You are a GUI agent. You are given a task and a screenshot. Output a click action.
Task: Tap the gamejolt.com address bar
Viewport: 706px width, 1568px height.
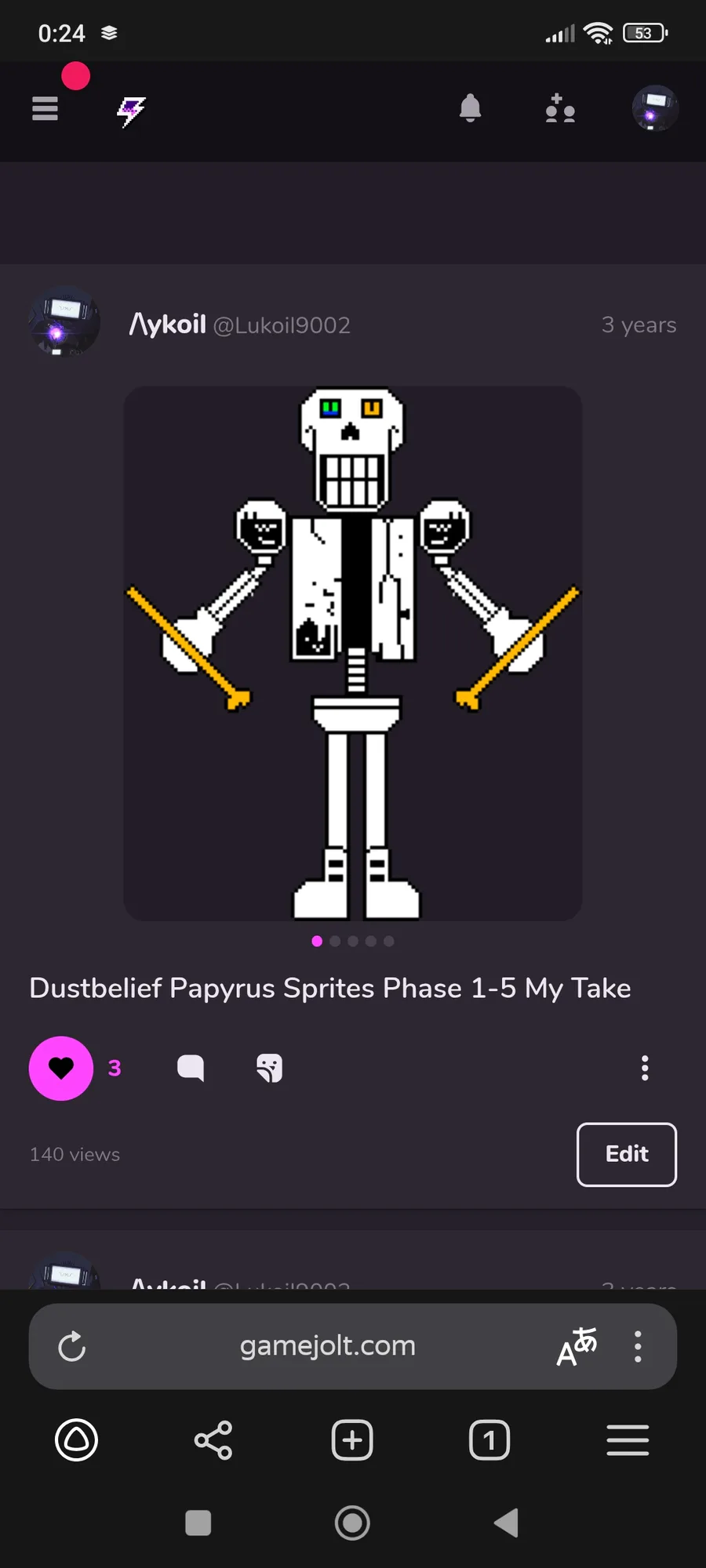pyautogui.click(x=328, y=1346)
